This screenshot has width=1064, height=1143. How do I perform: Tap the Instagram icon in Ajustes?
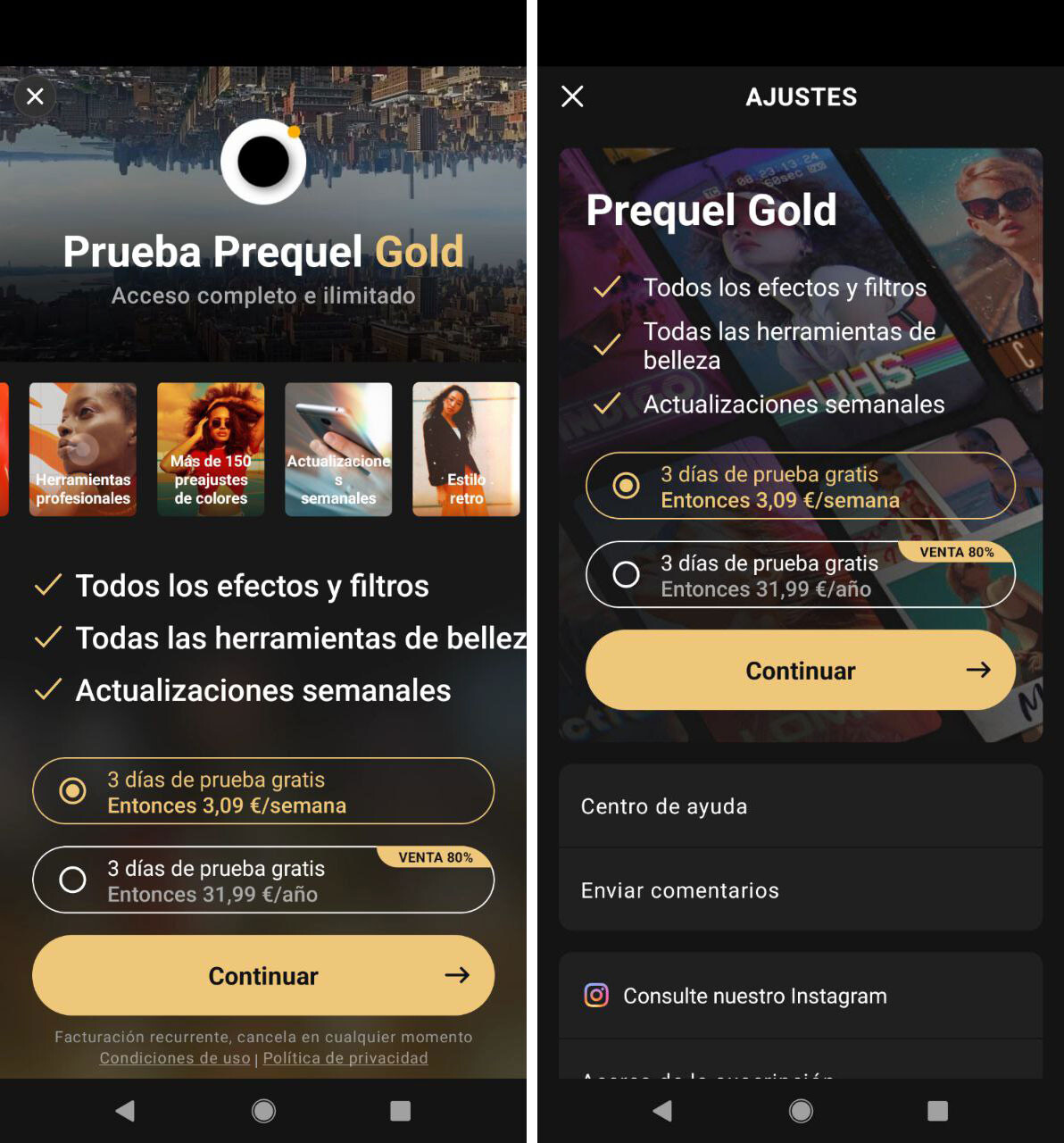tap(596, 996)
